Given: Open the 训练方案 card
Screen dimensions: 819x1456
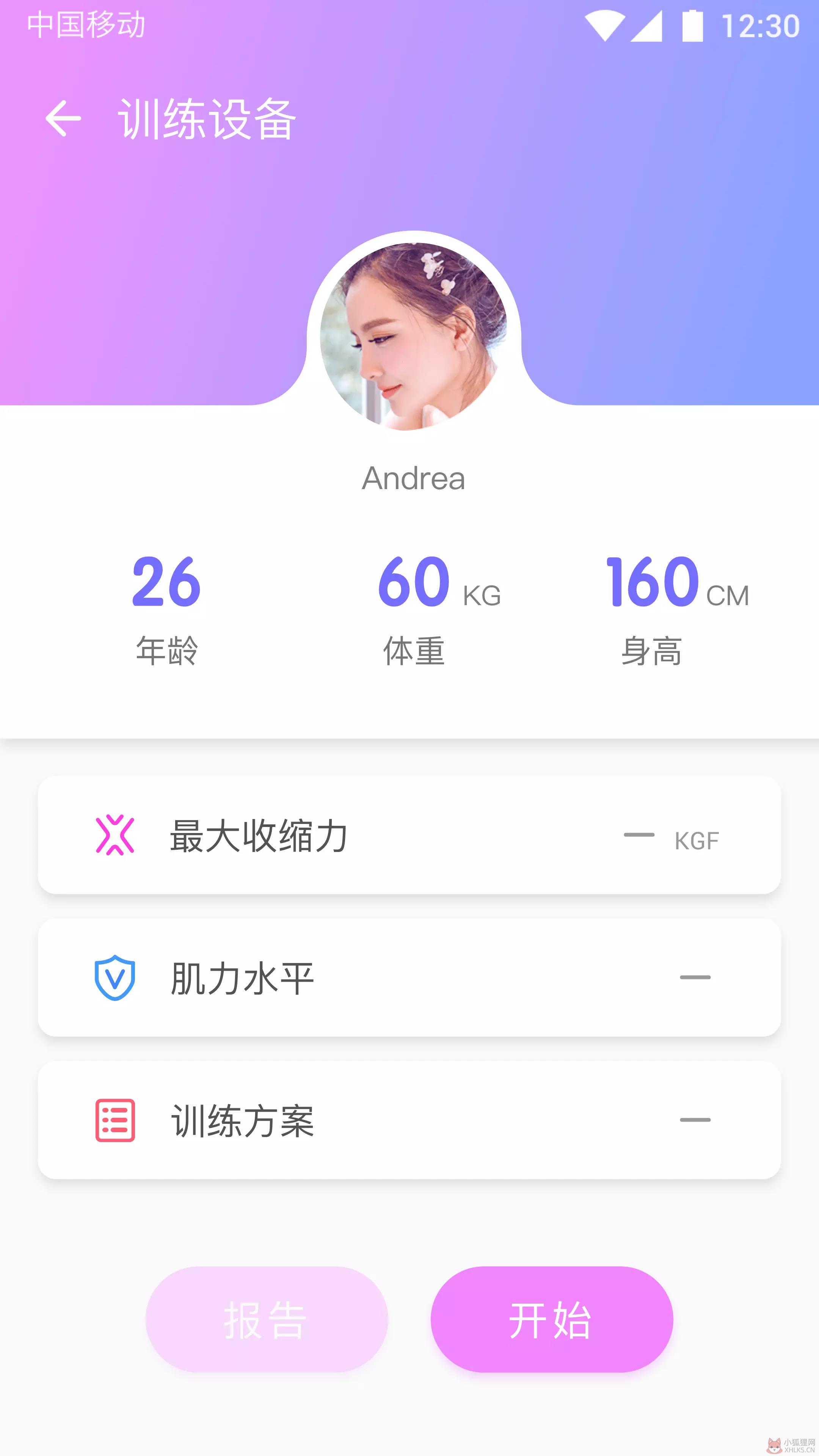Looking at the screenshot, I should pos(409,1120).
